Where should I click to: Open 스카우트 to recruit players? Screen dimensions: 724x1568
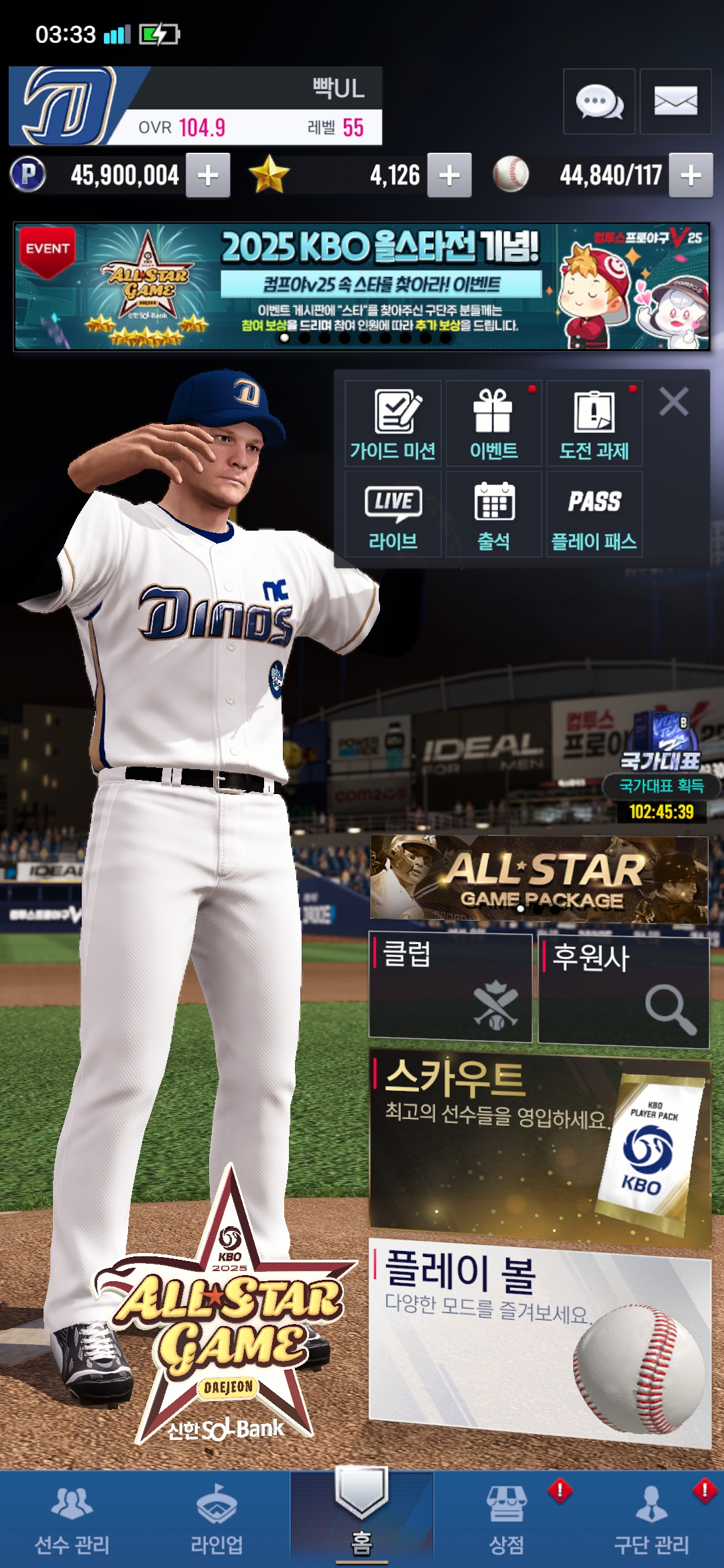(x=539, y=1147)
